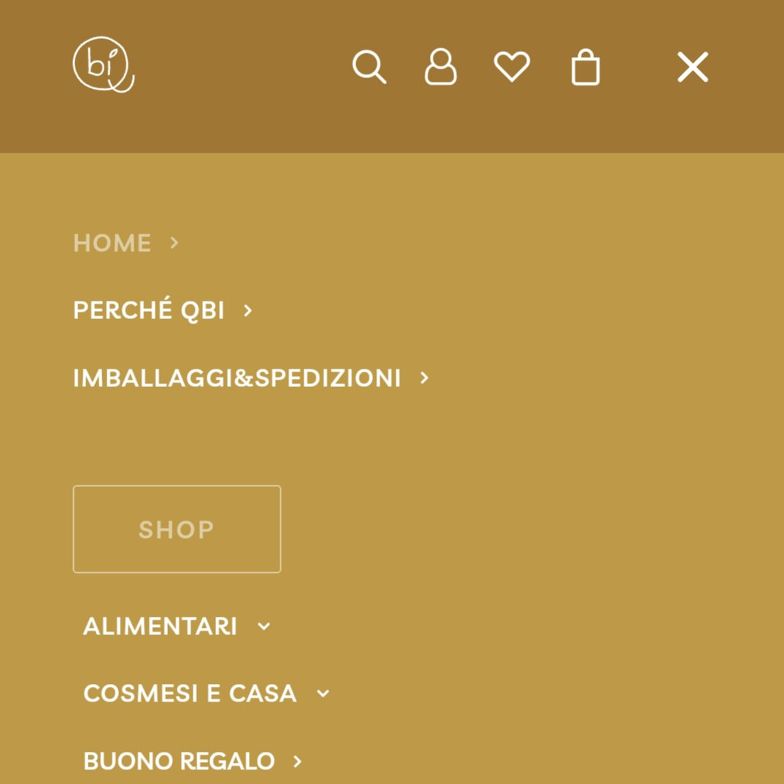Open the shopping bag
This screenshot has width=784, height=784.
click(x=585, y=67)
